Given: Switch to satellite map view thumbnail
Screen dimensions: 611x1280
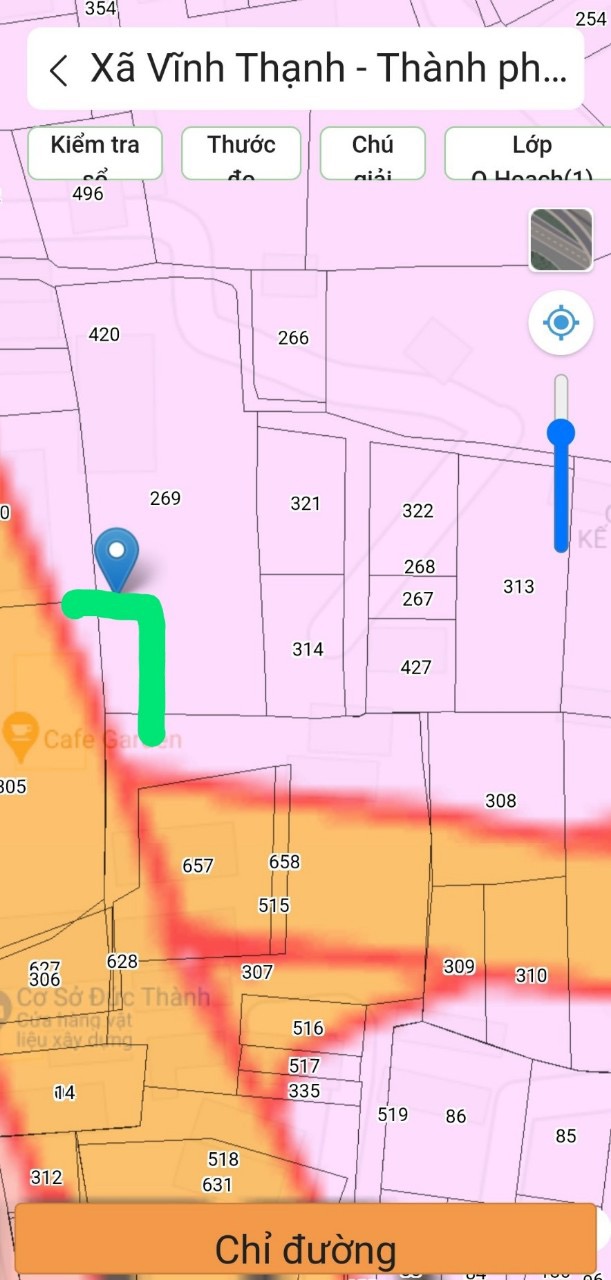Looking at the screenshot, I should click(560, 240).
